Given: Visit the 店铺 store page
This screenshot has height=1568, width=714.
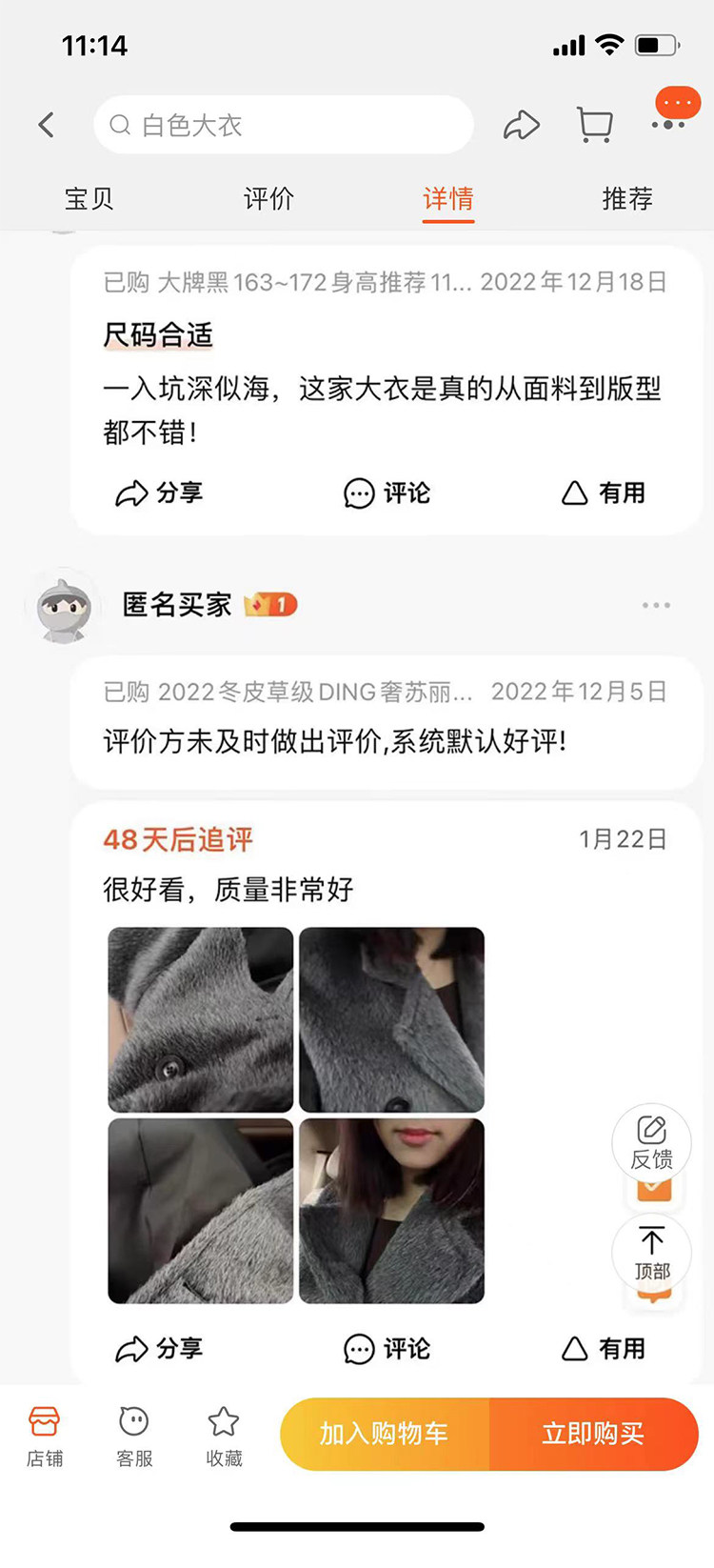Looking at the screenshot, I should 45,1436.
